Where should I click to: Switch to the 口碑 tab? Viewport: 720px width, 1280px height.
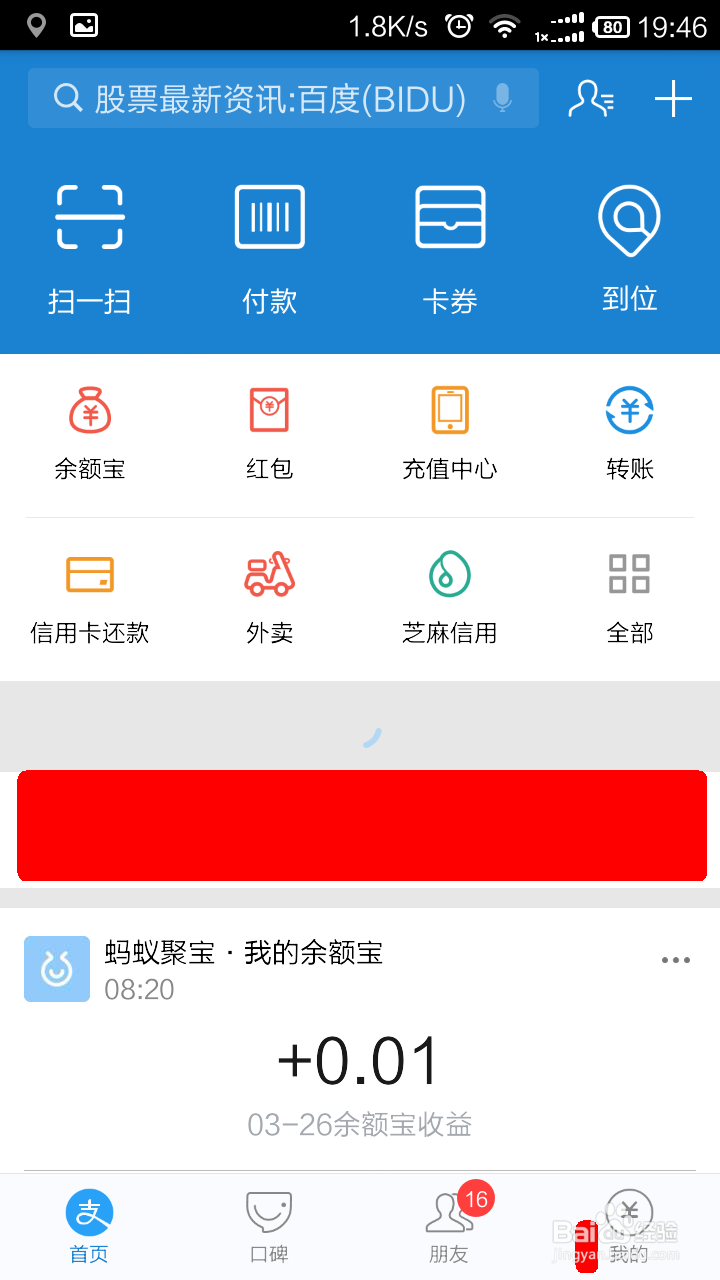click(x=268, y=1225)
